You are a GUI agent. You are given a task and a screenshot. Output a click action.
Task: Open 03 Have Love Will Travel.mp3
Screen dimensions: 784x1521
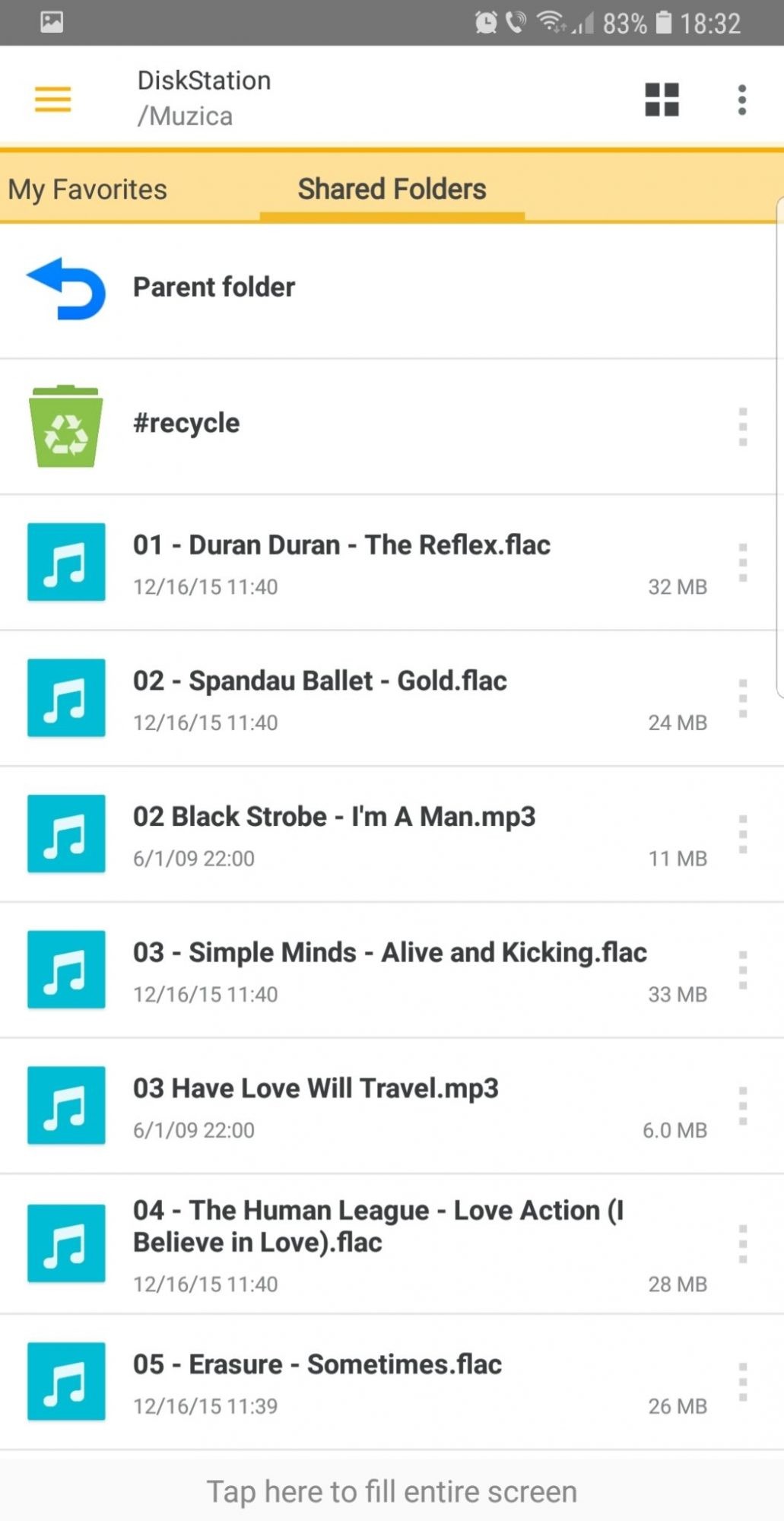(316, 1089)
